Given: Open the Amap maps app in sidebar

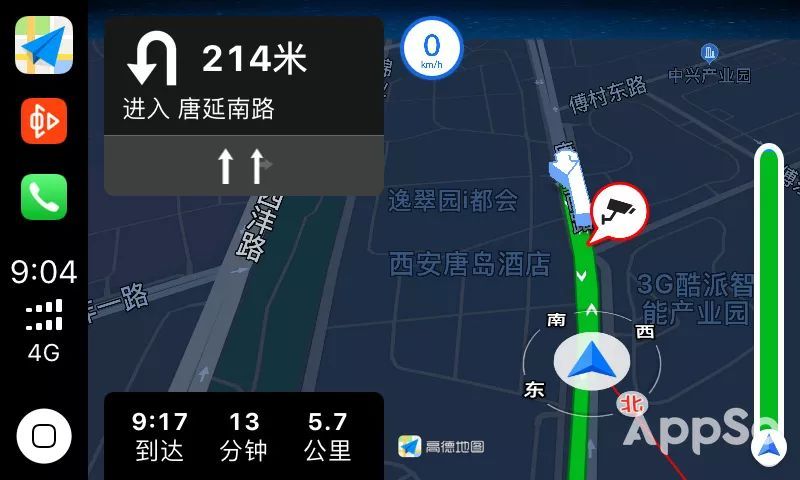Looking at the screenshot, I should click(44, 45).
